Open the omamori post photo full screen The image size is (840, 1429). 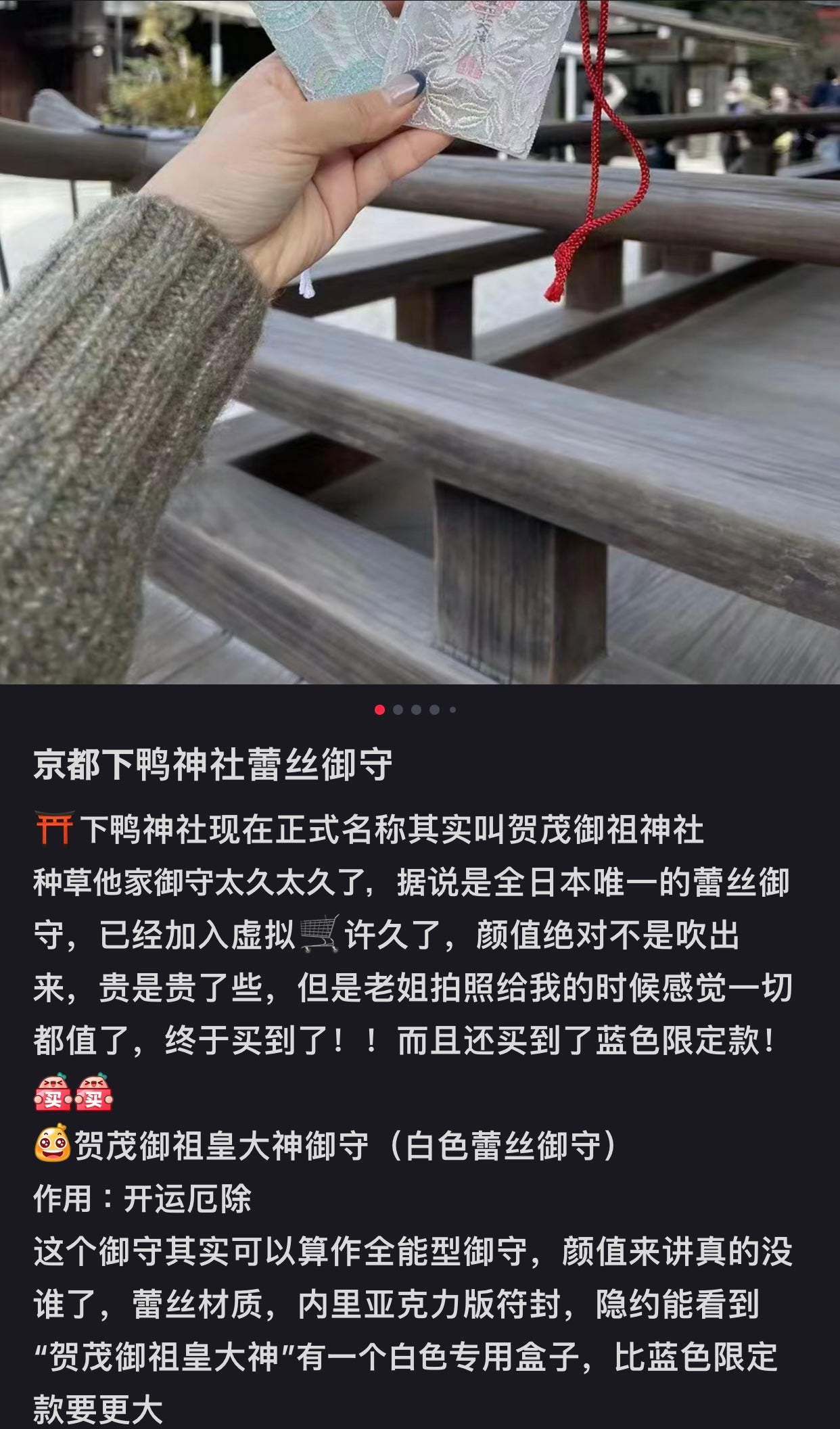[x=419, y=338]
